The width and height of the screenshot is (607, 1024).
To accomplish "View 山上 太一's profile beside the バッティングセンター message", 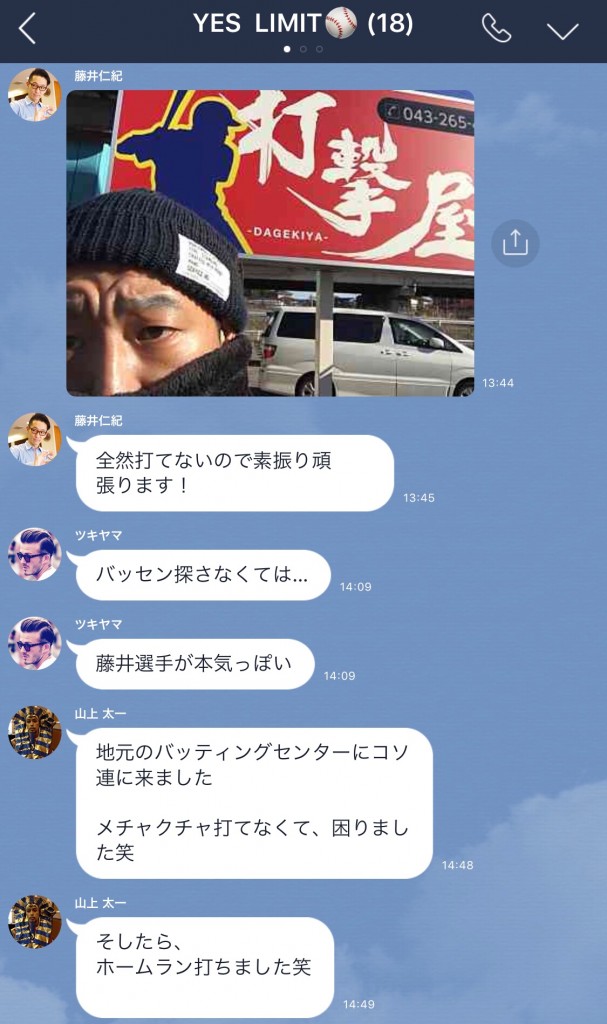I will pyautogui.click(x=34, y=732).
